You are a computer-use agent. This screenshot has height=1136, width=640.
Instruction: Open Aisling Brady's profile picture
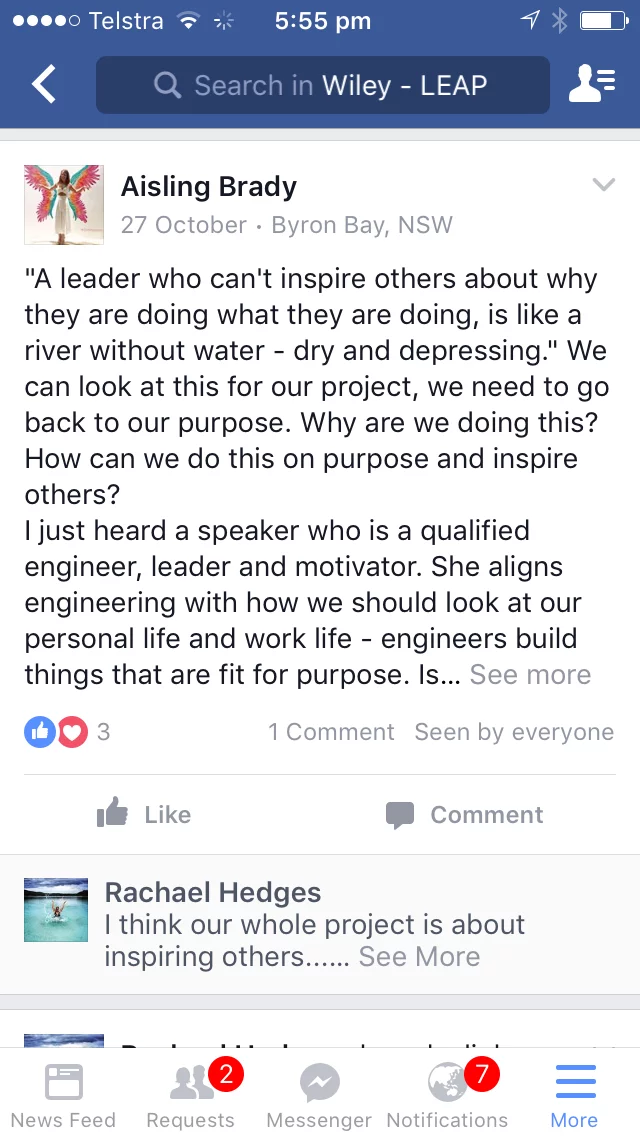point(64,204)
